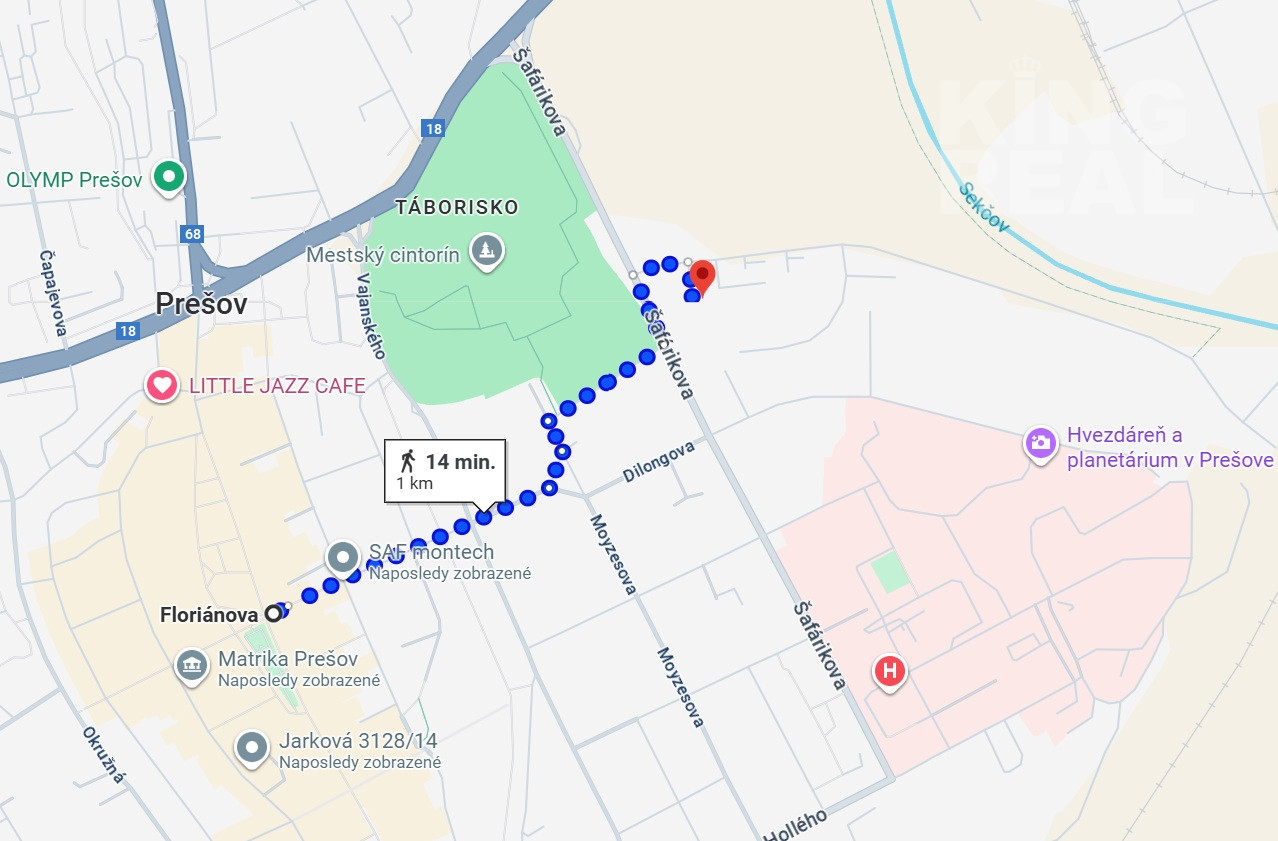Open the SAF montech recently viewed pin
Screen dimensions: 1278x841
click(344, 557)
